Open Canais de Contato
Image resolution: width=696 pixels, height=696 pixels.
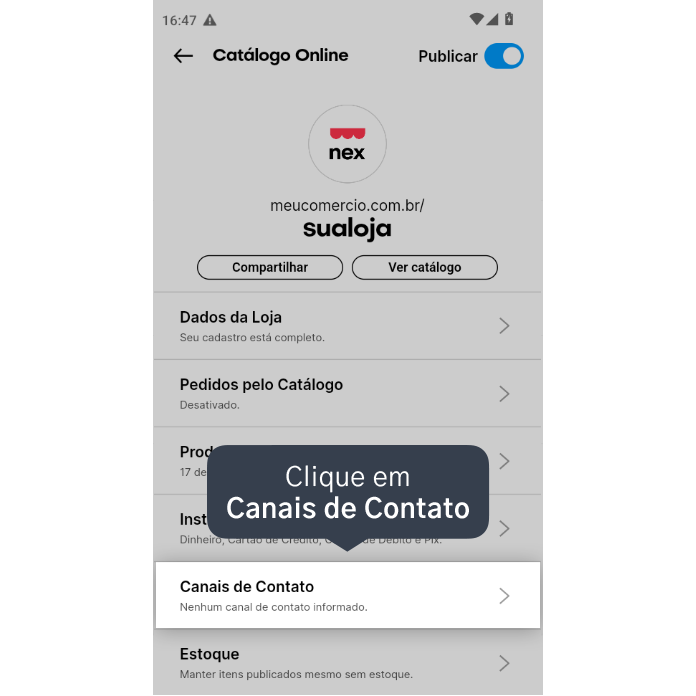[x=347, y=595]
